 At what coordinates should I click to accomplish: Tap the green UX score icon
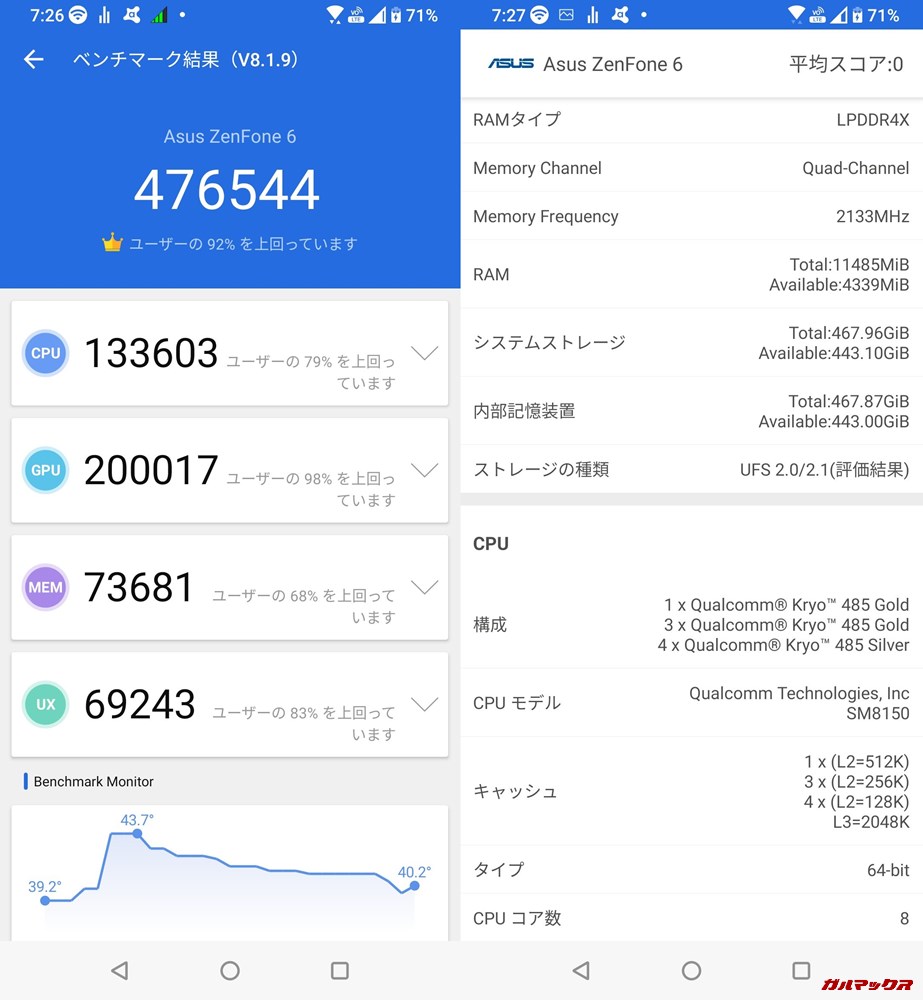(x=44, y=704)
